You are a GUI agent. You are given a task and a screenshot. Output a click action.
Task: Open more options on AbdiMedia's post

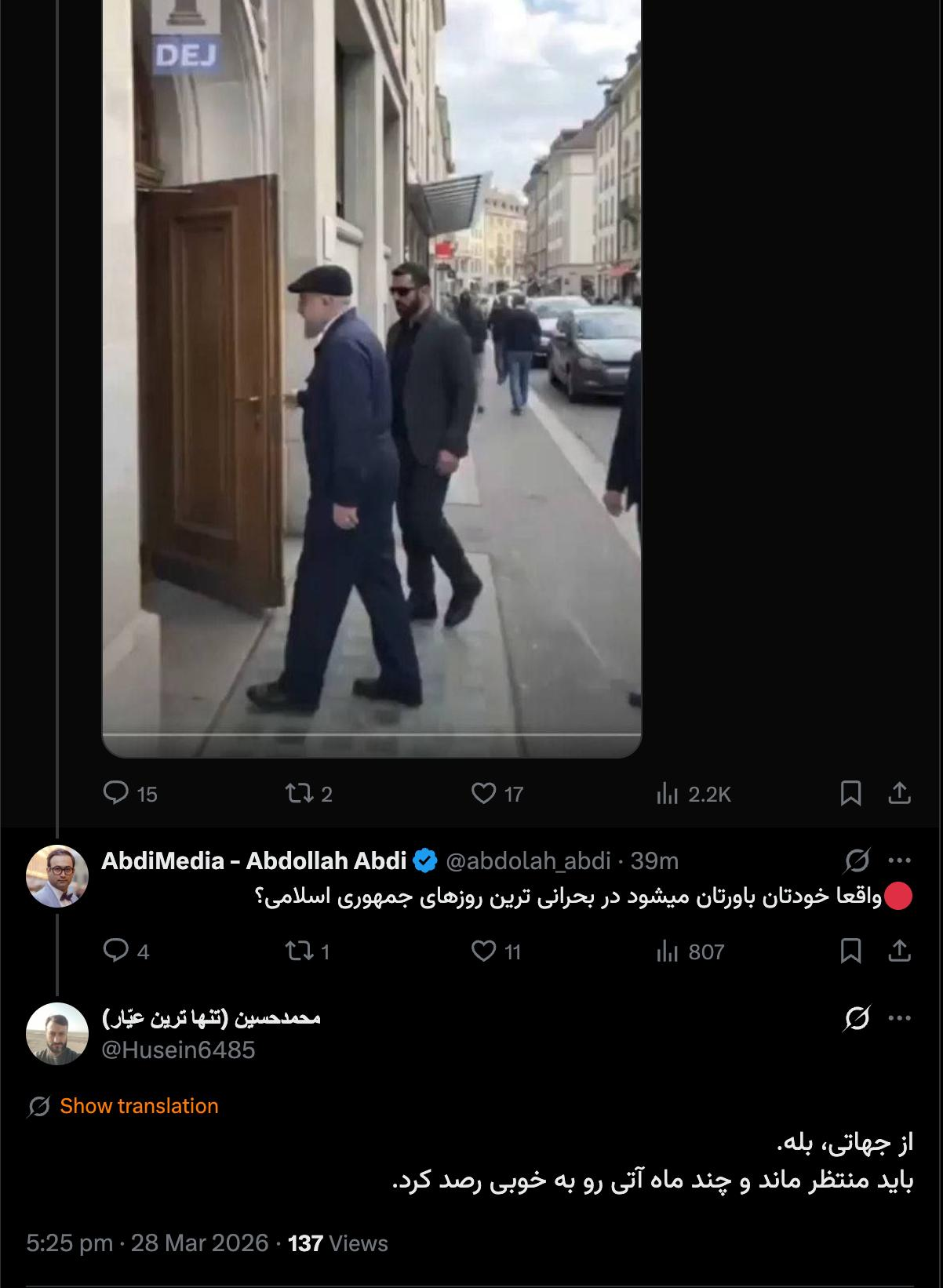tap(899, 861)
